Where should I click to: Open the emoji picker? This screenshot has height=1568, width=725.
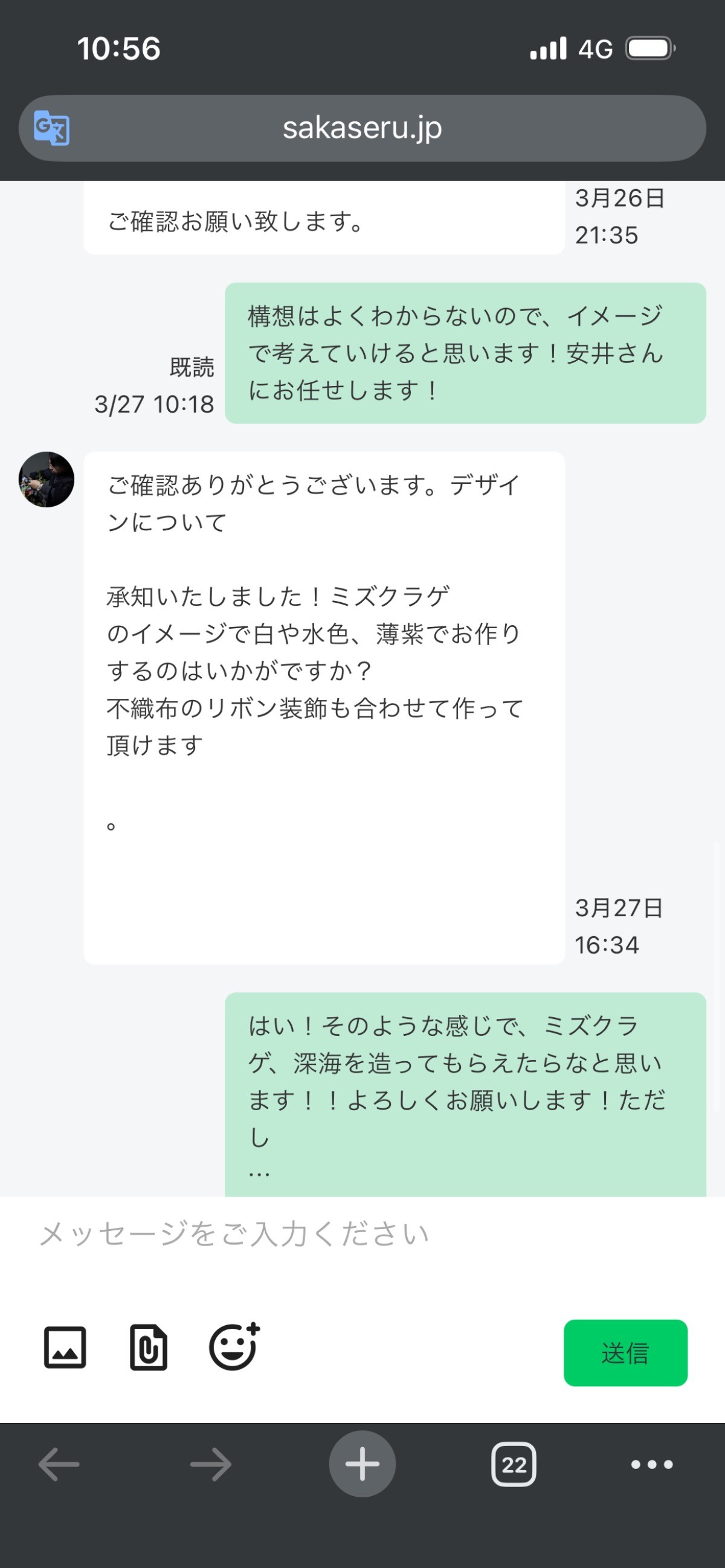coord(234,1346)
